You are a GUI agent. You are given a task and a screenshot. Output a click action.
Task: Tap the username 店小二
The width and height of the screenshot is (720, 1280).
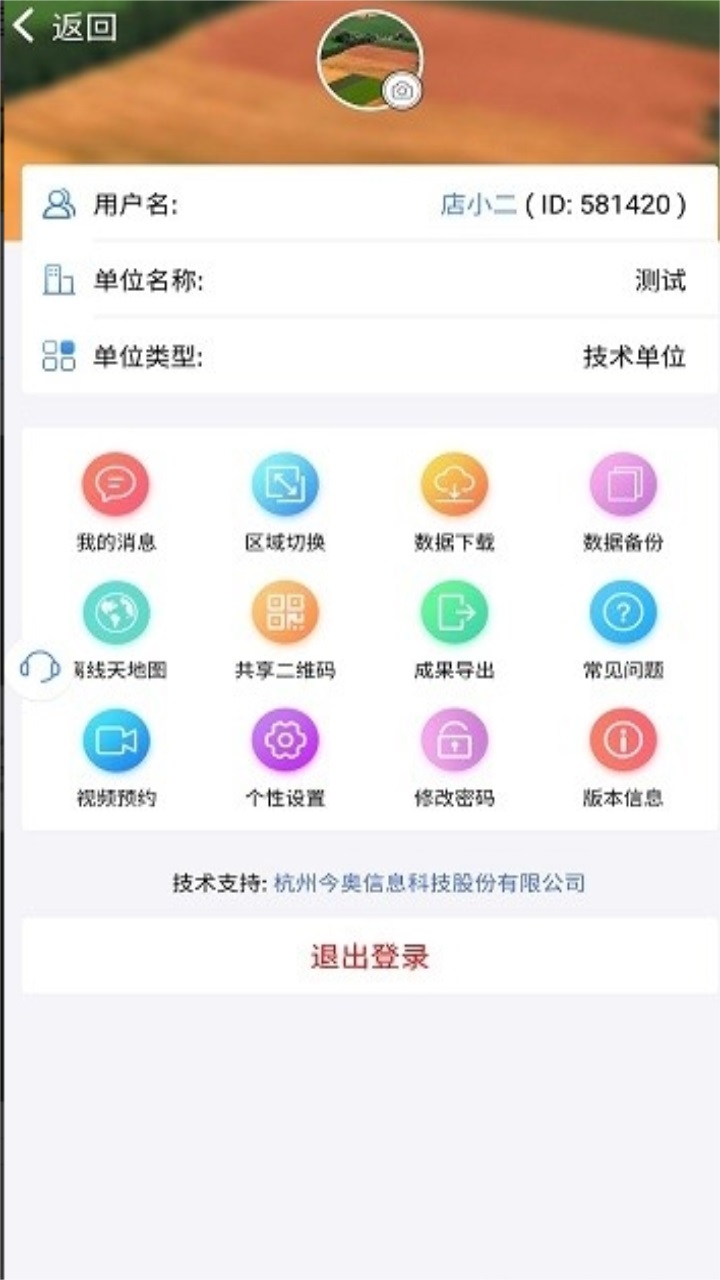478,205
